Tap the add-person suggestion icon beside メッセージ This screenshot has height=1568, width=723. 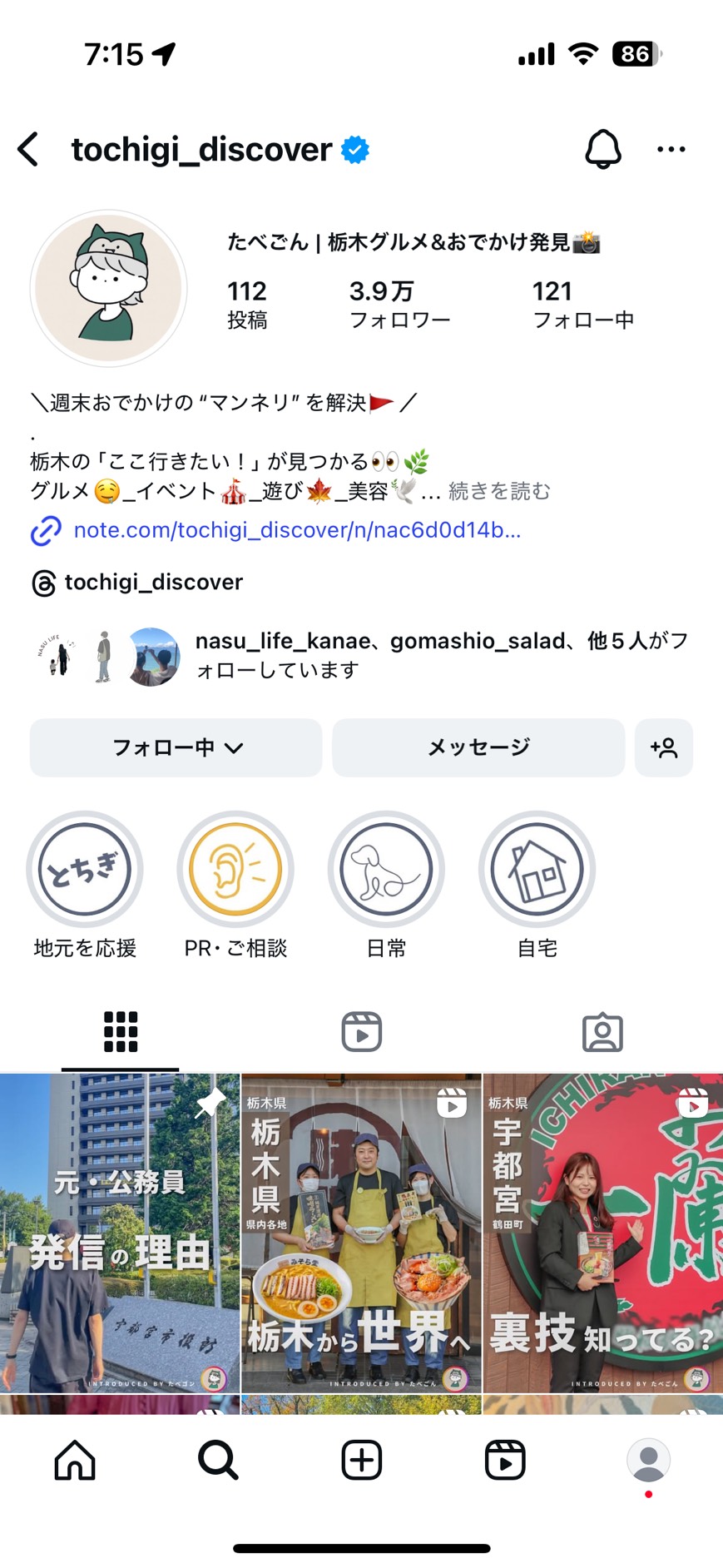coord(663,747)
